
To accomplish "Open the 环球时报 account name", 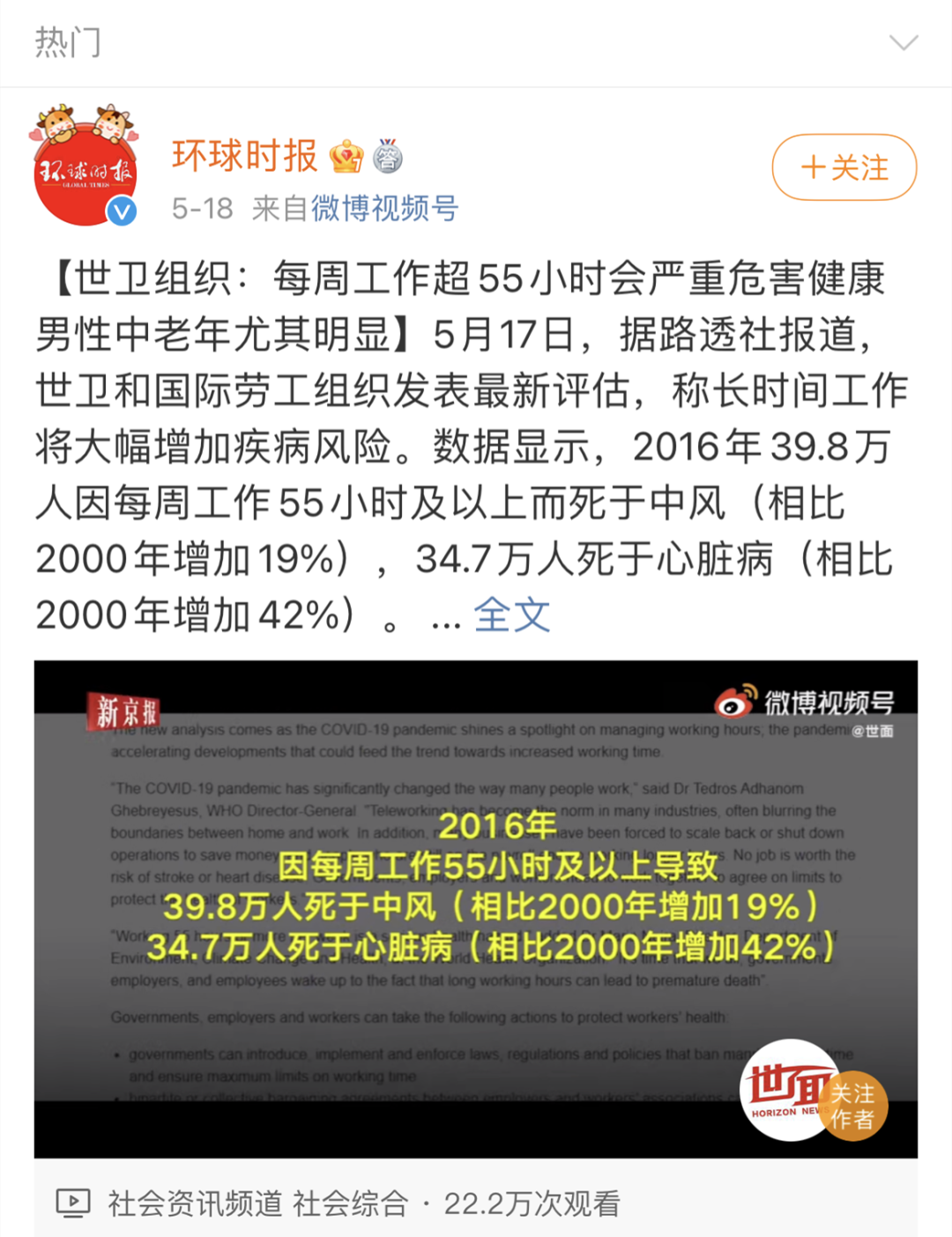I will 244,156.
